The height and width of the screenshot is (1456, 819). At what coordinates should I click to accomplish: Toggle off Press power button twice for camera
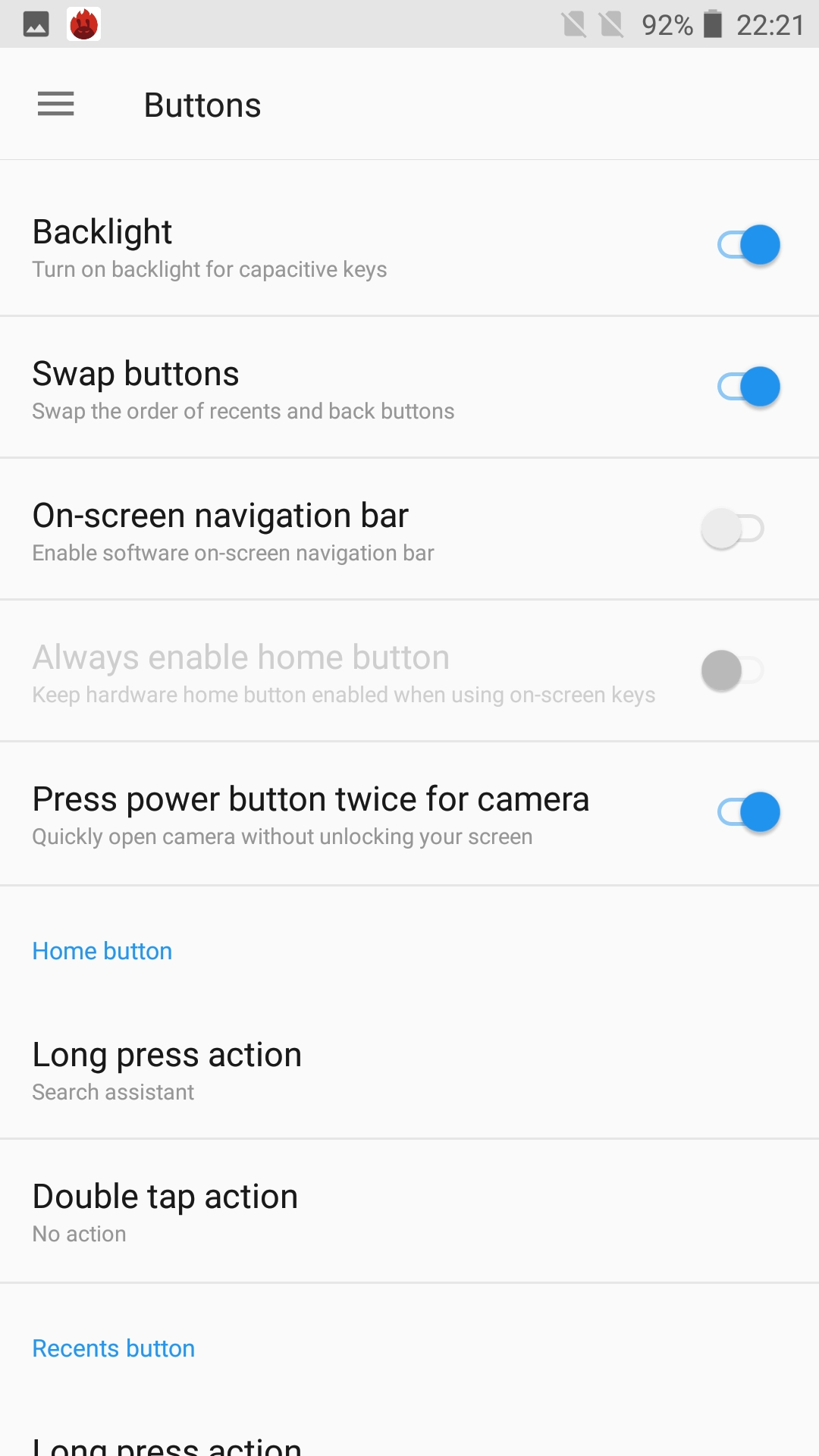748,812
